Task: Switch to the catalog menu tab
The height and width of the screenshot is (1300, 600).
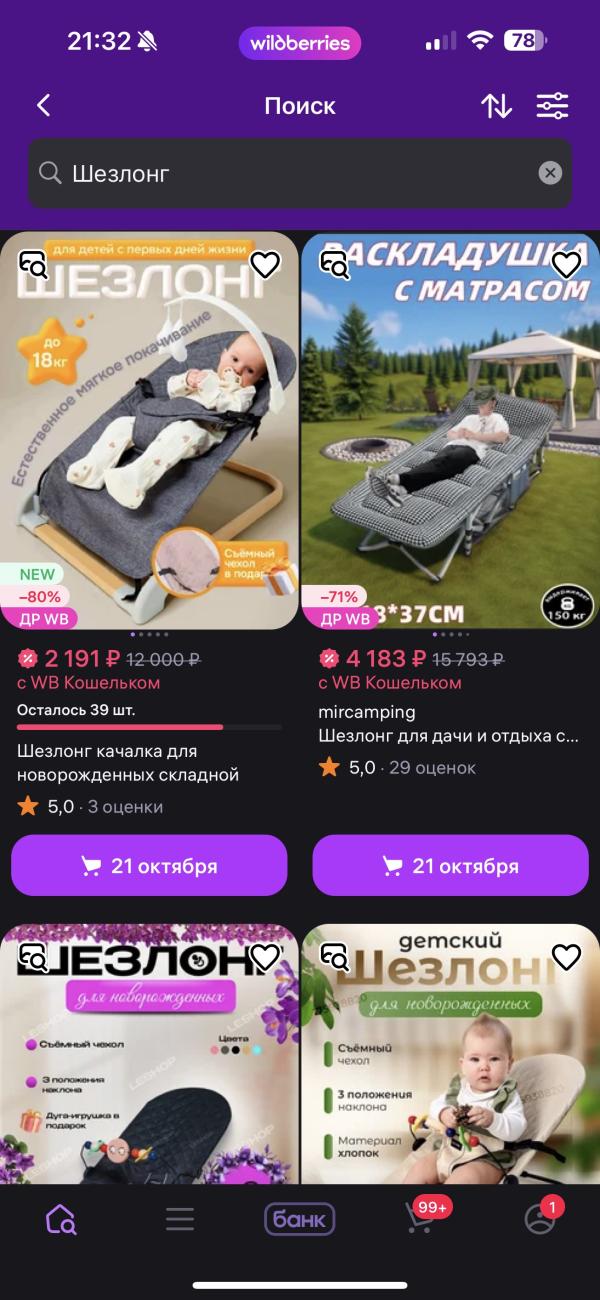Action: tap(180, 1219)
